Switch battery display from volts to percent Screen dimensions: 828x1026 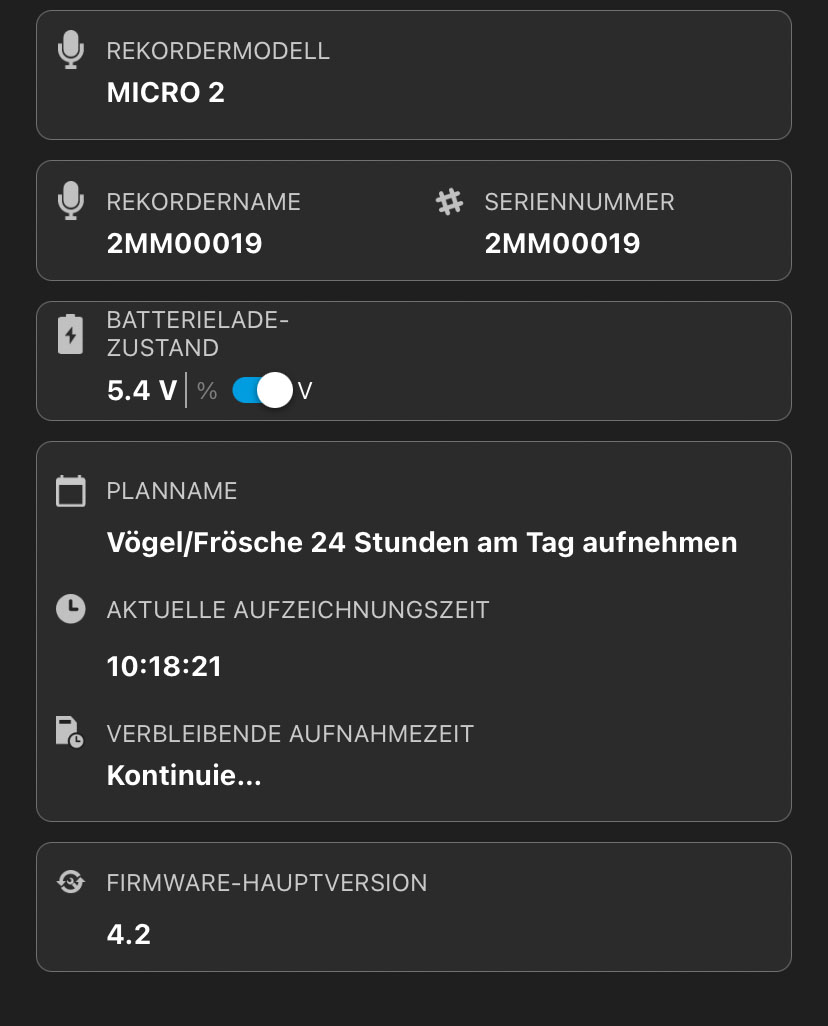[260, 390]
